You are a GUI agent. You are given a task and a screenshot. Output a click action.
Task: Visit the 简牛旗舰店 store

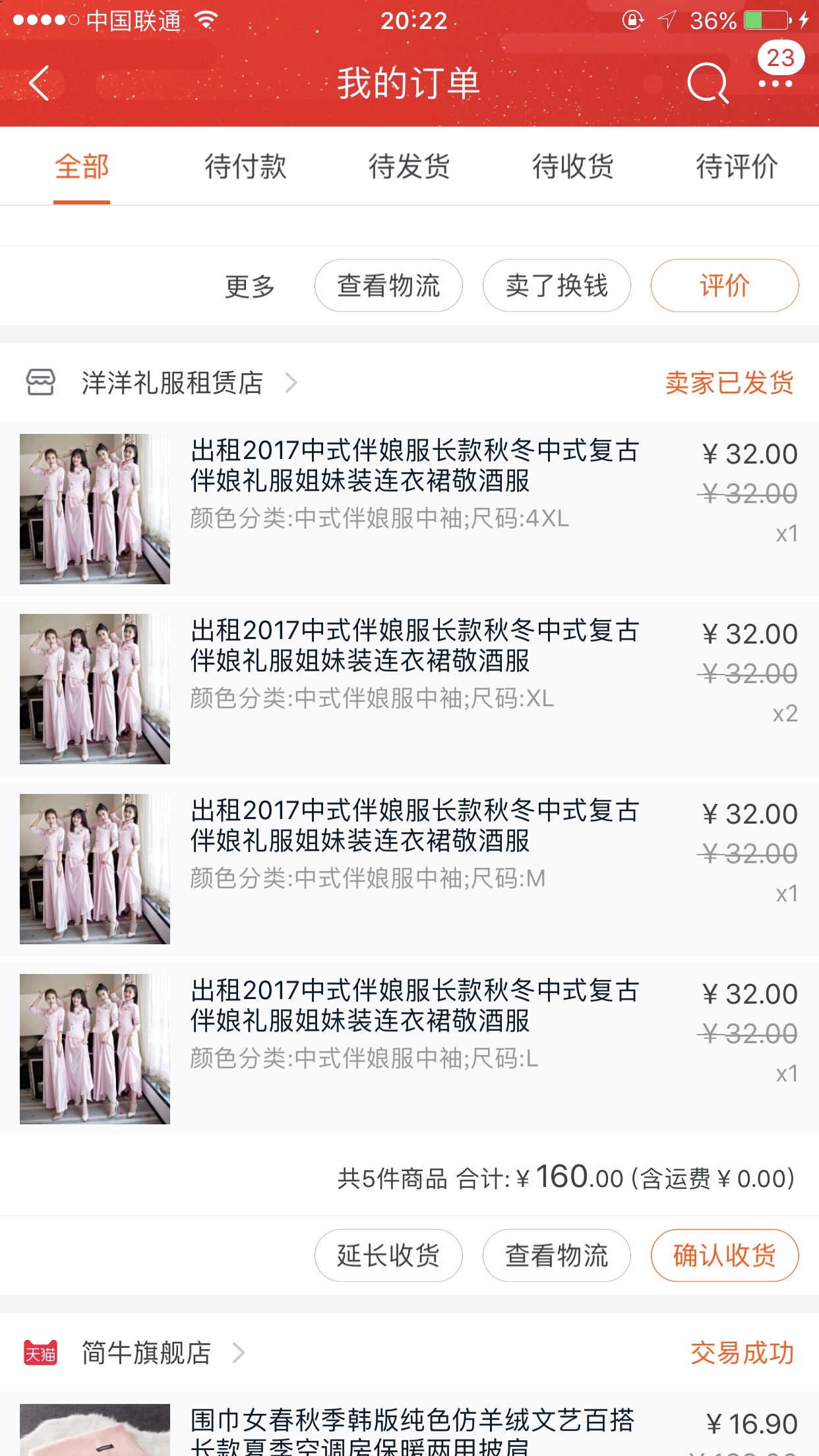146,1353
